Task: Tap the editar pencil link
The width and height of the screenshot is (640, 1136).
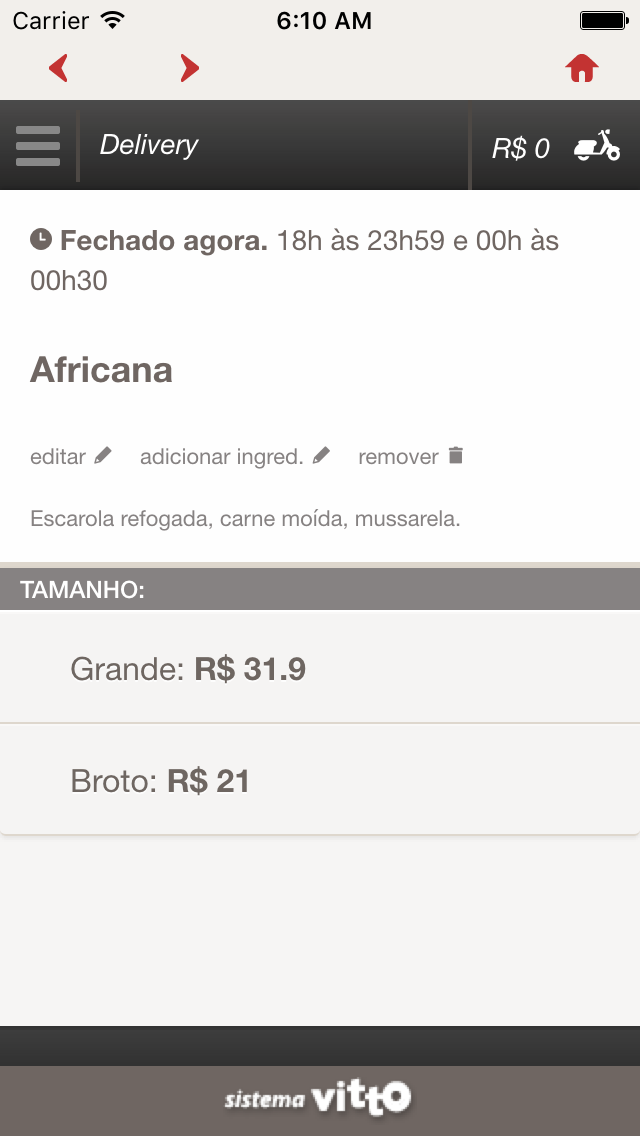Action: (x=71, y=456)
